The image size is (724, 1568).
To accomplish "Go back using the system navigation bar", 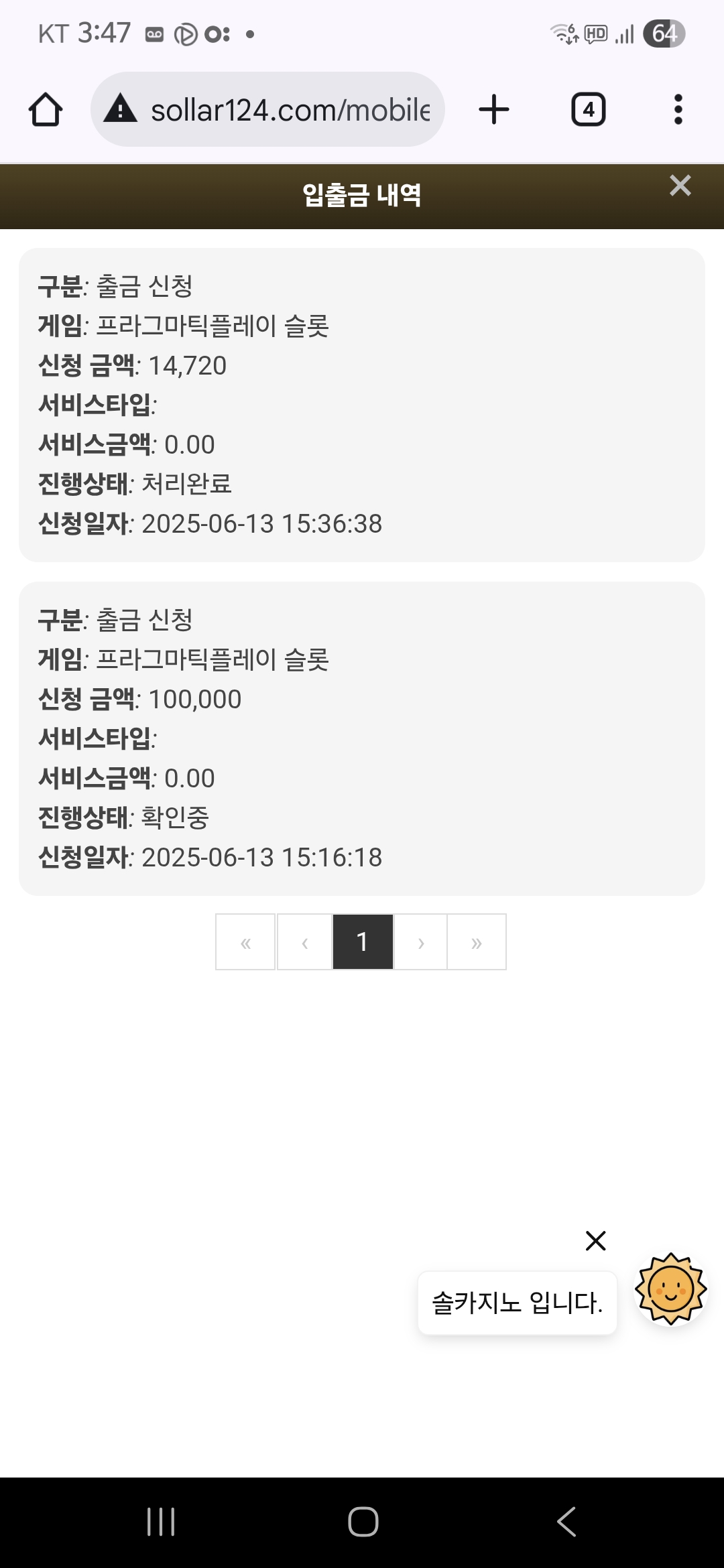I will (566, 1521).
